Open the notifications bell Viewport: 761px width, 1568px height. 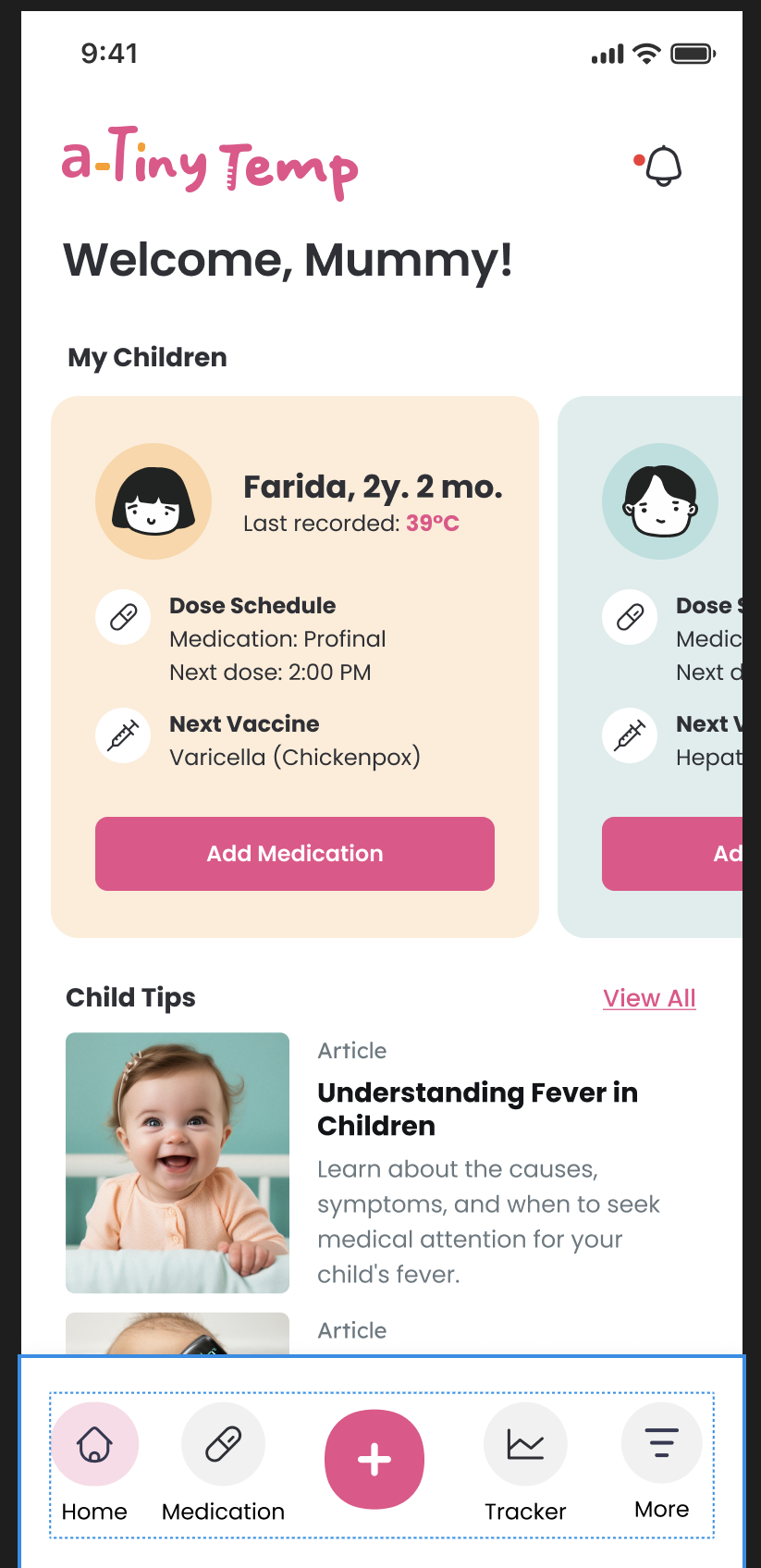[x=662, y=167]
